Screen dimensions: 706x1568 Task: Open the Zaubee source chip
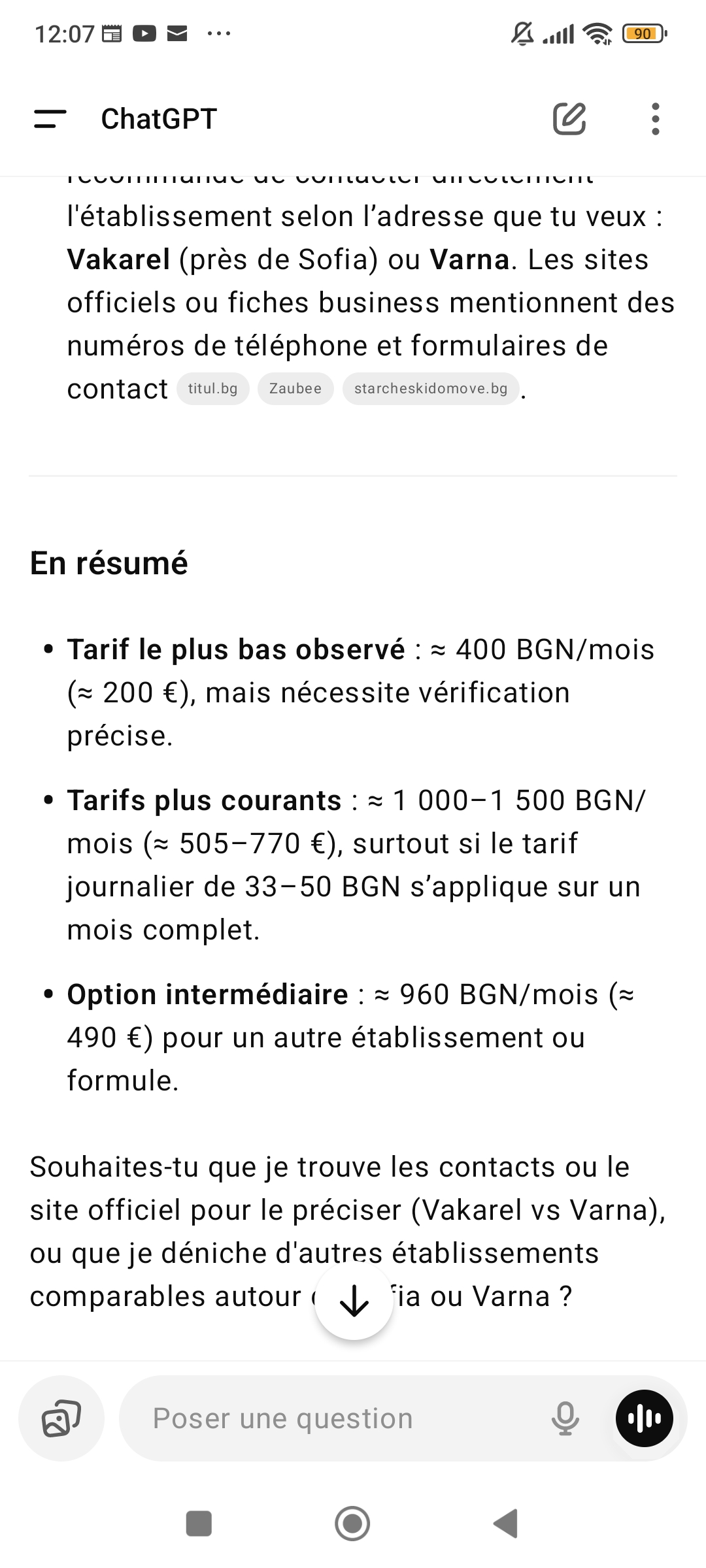pos(295,389)
